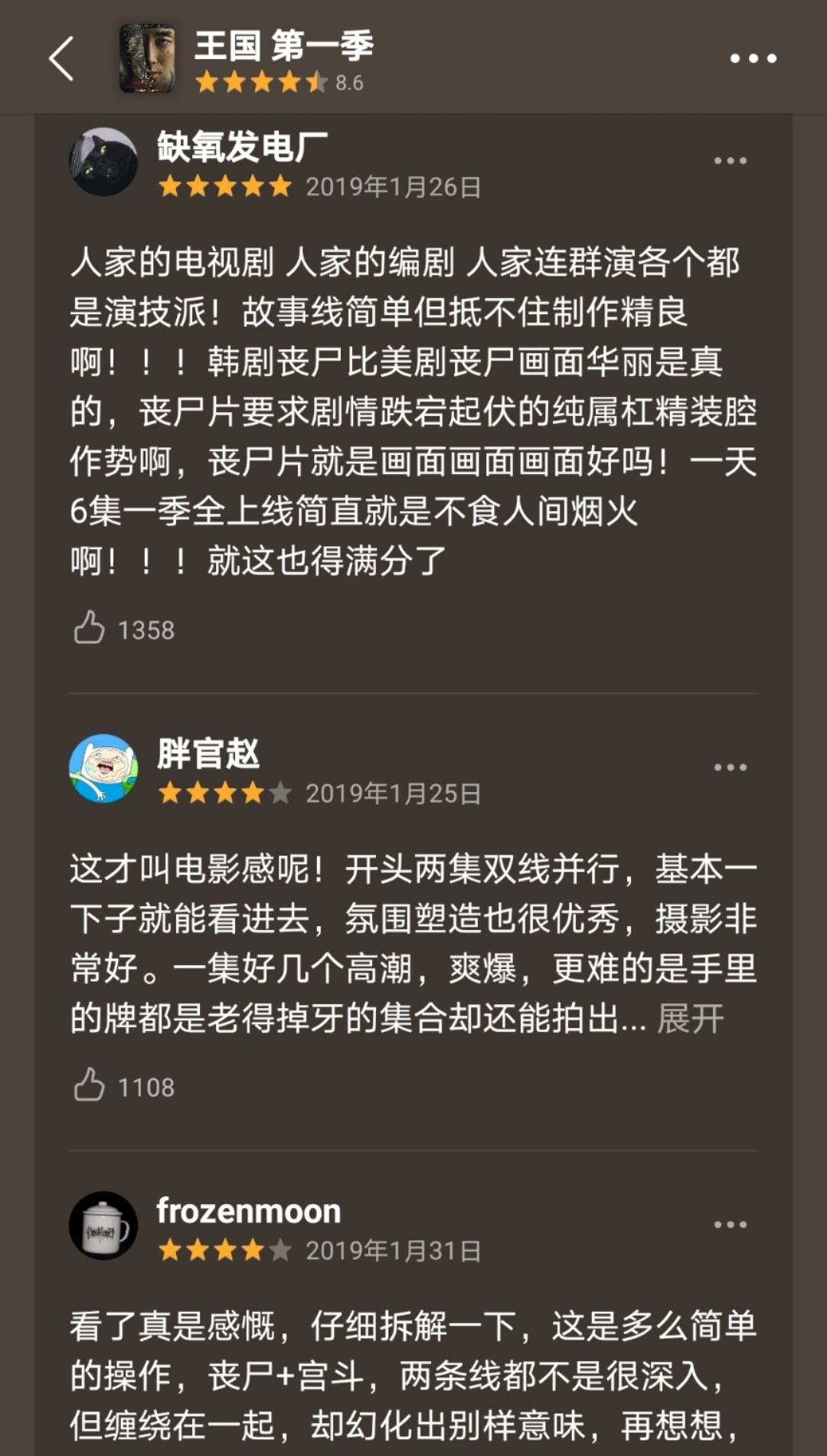The image size is (827, 1456).
Task: Open frozenmoon's profile avatar
Action: point(103,1225)
